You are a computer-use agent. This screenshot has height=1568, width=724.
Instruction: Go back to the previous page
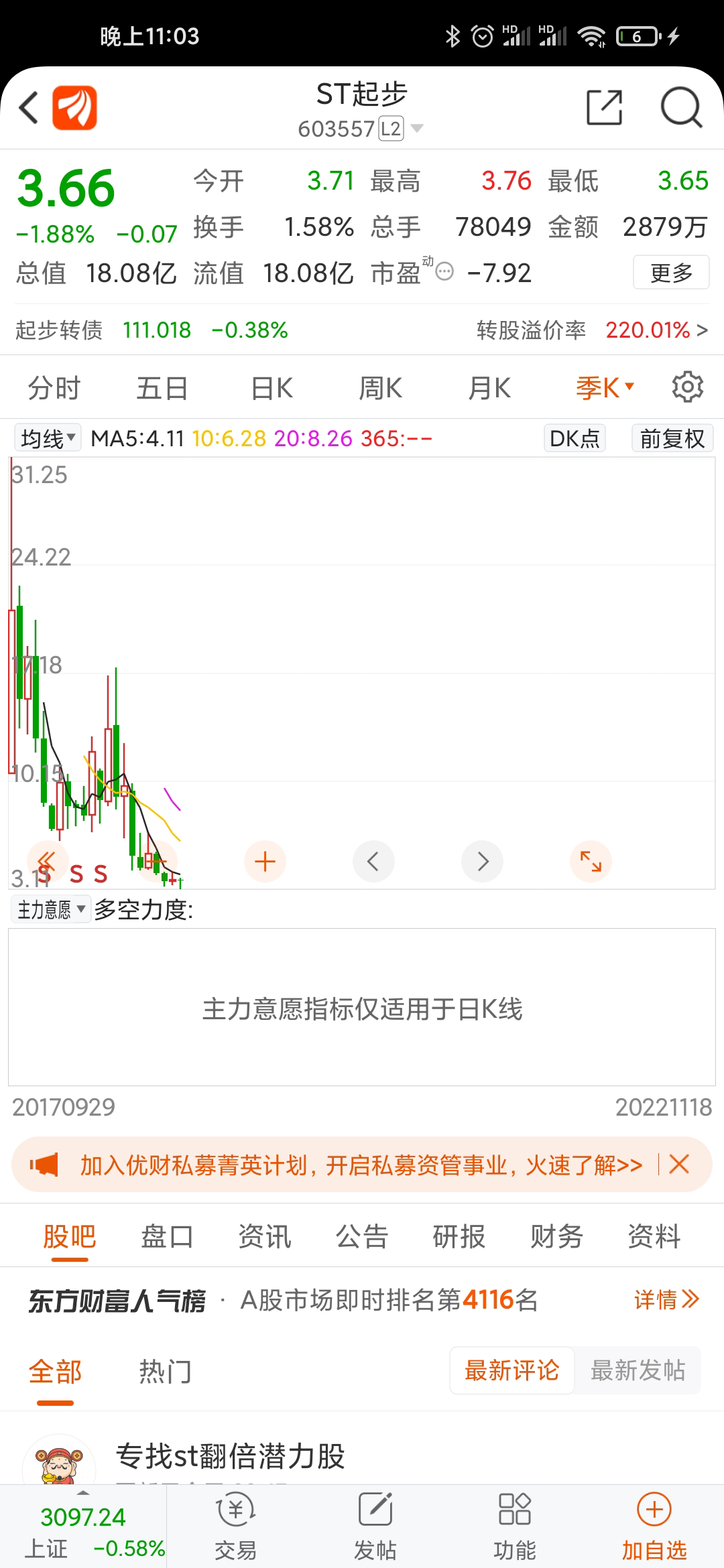click(28, 108)
